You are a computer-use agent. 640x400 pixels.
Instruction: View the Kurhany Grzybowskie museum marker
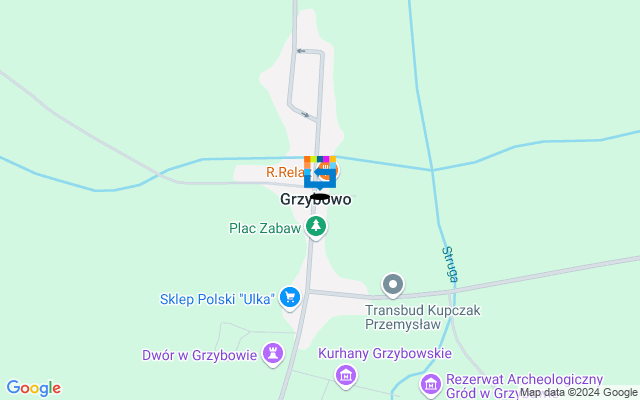click(346, 376)
